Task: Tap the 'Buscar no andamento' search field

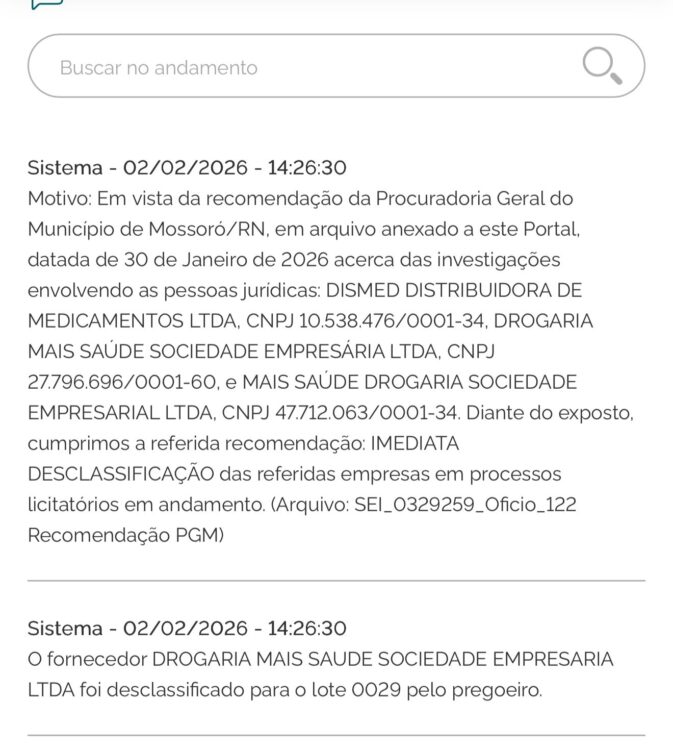Action: (300, 67)
